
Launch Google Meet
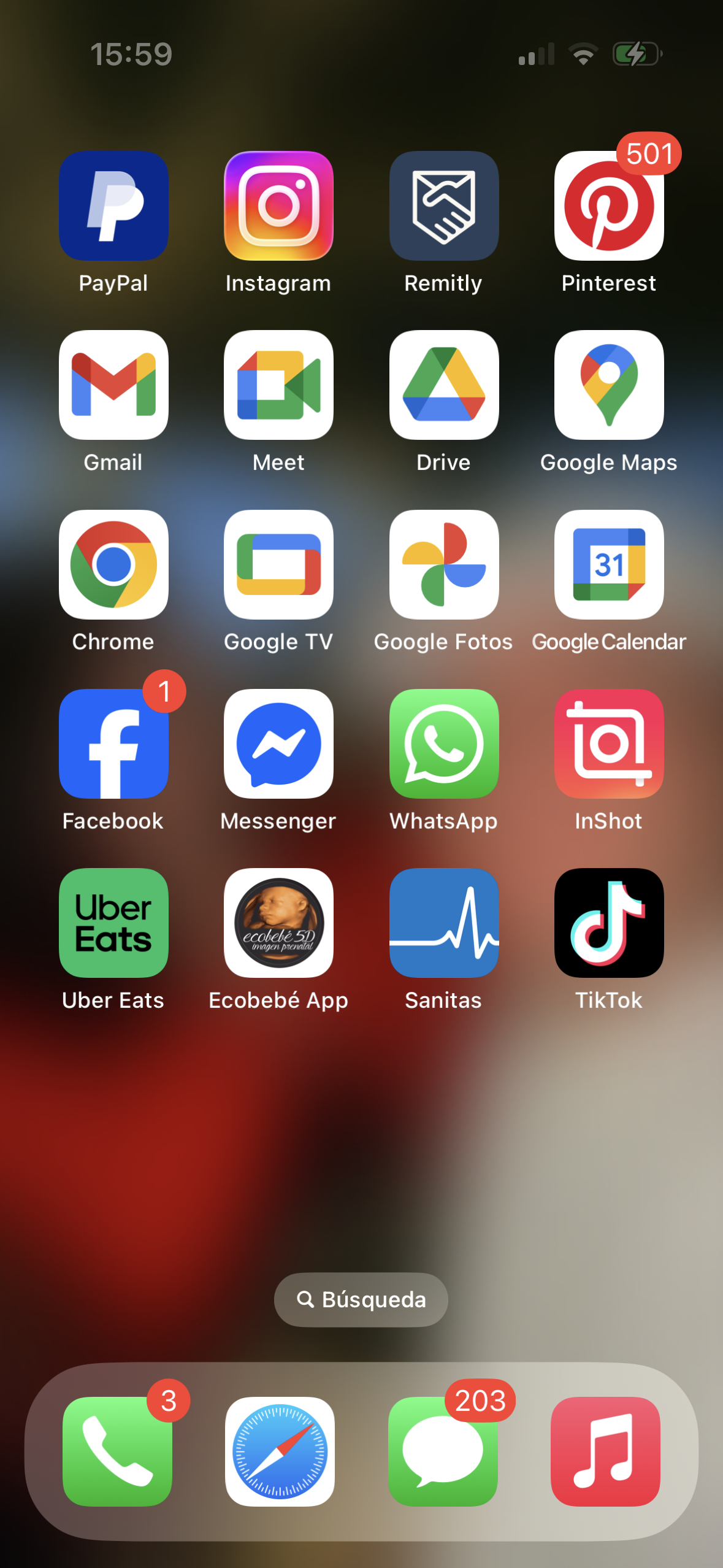click(x=278, y=385)
